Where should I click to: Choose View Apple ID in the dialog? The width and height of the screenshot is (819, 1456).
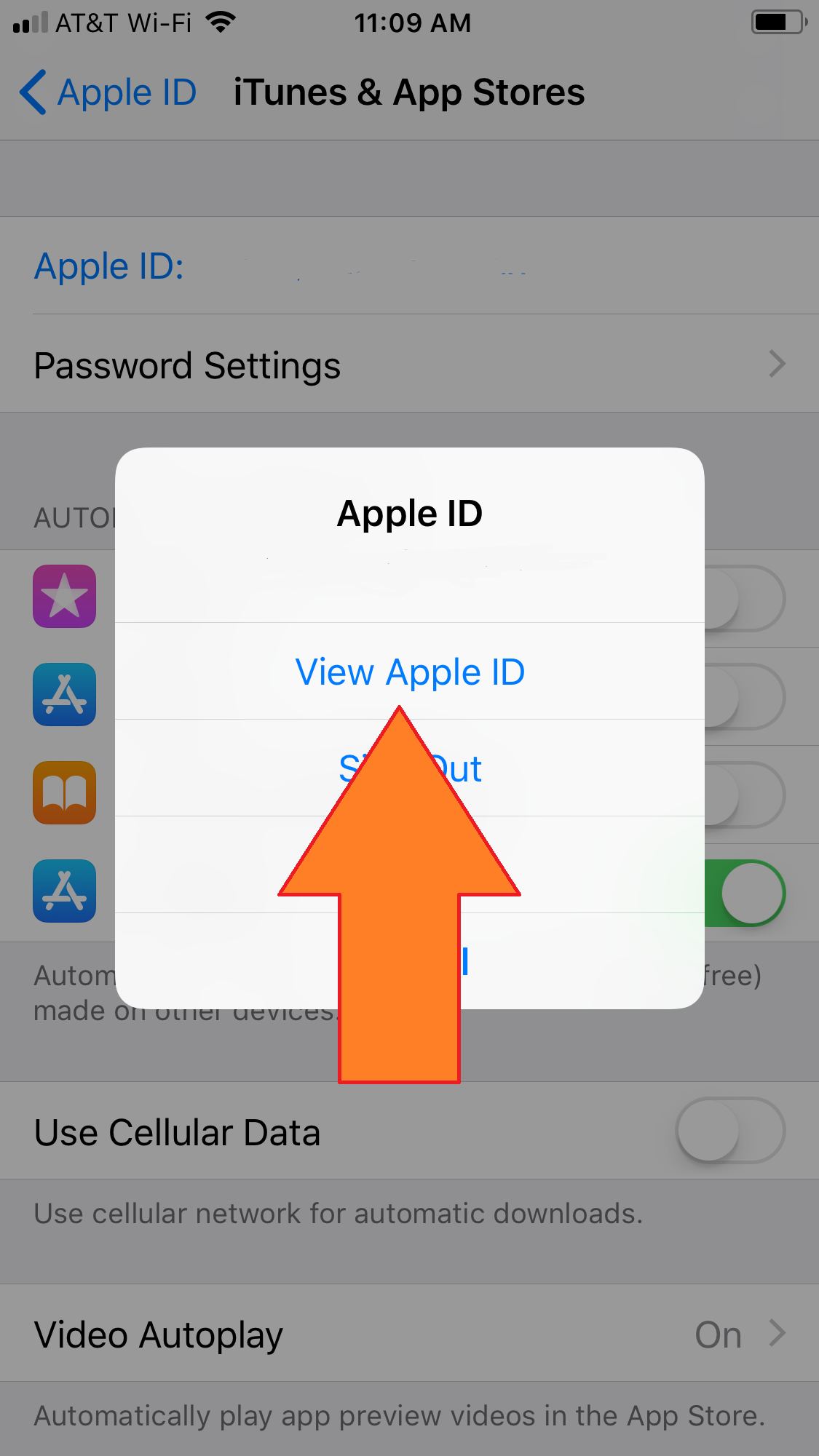(x=410, y=671)
